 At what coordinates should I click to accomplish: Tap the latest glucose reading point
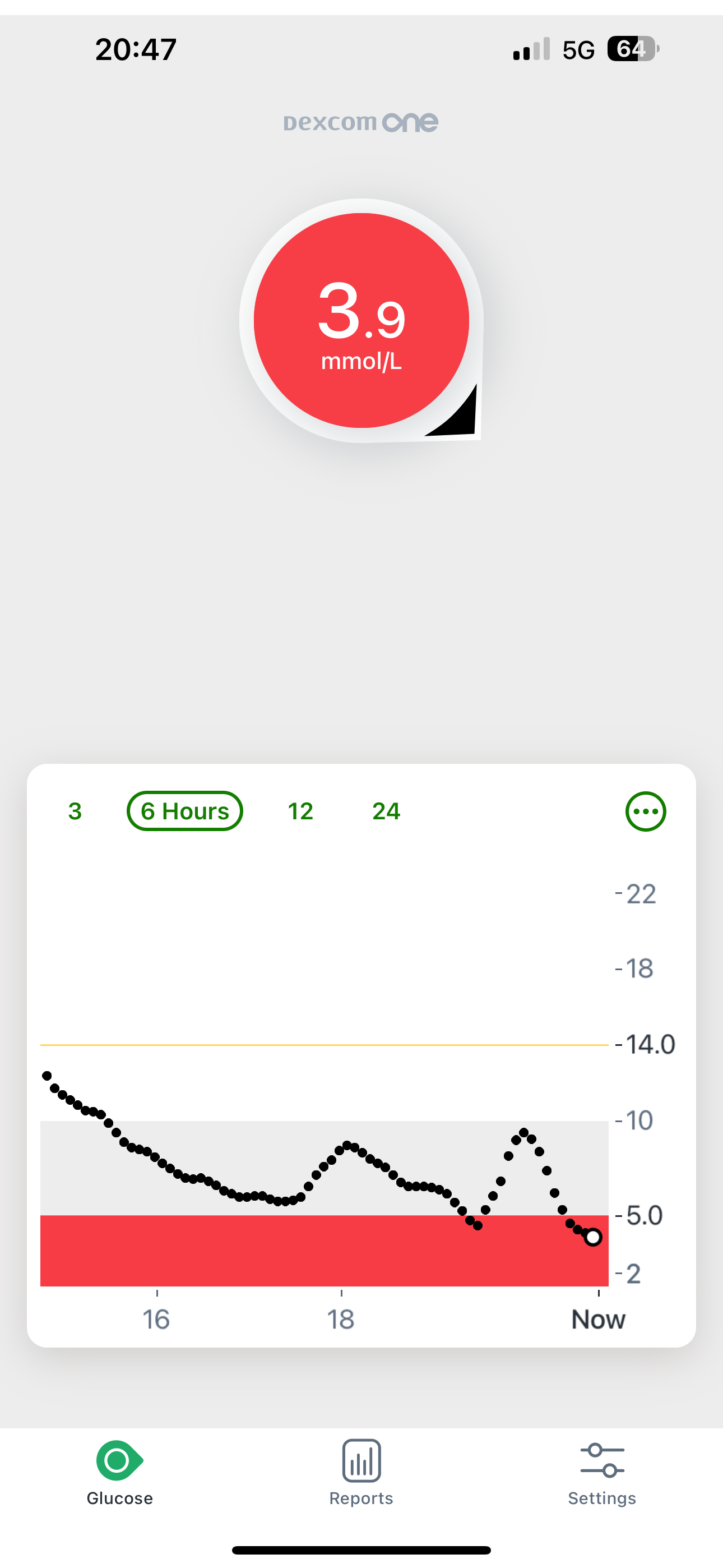tap(593, 1238)
